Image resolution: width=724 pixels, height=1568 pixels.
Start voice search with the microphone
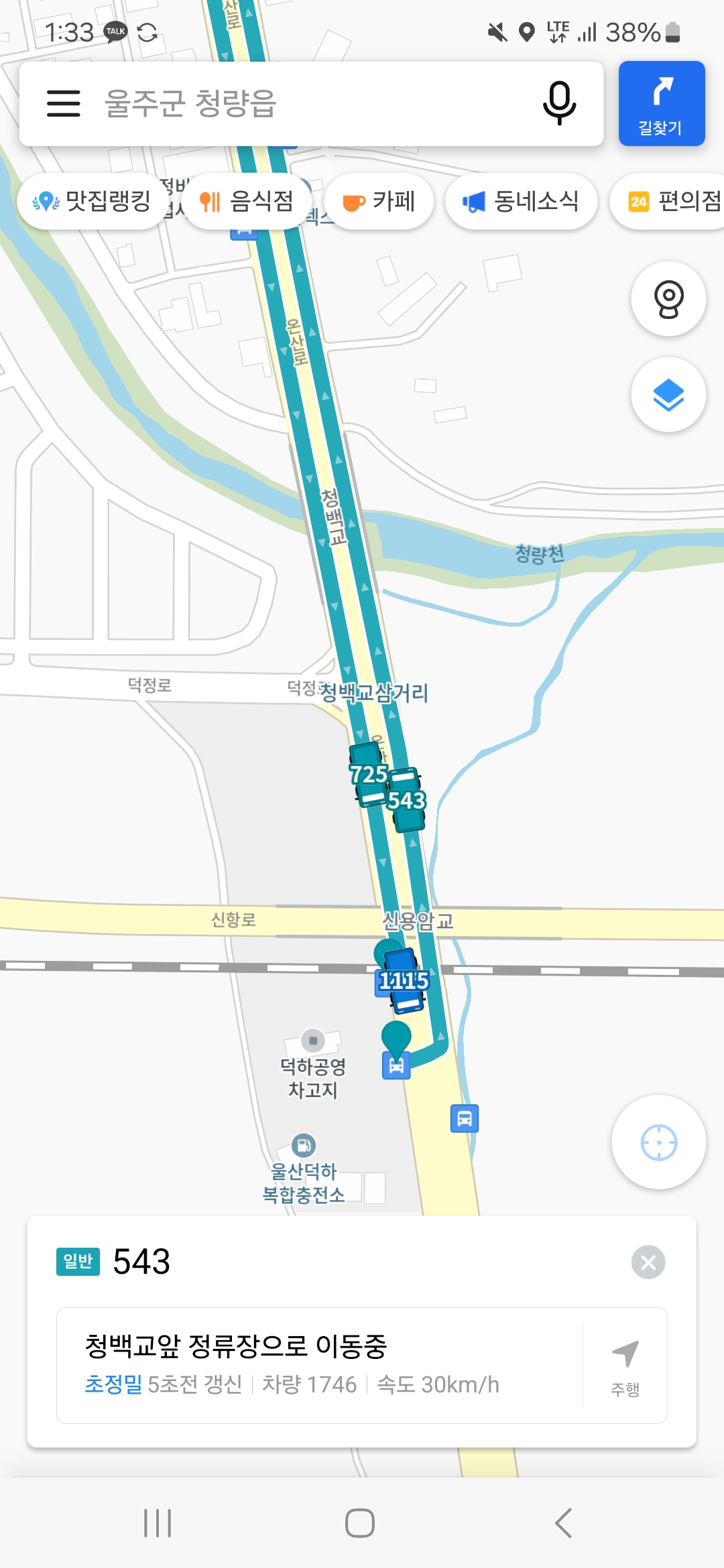[559, 104]
